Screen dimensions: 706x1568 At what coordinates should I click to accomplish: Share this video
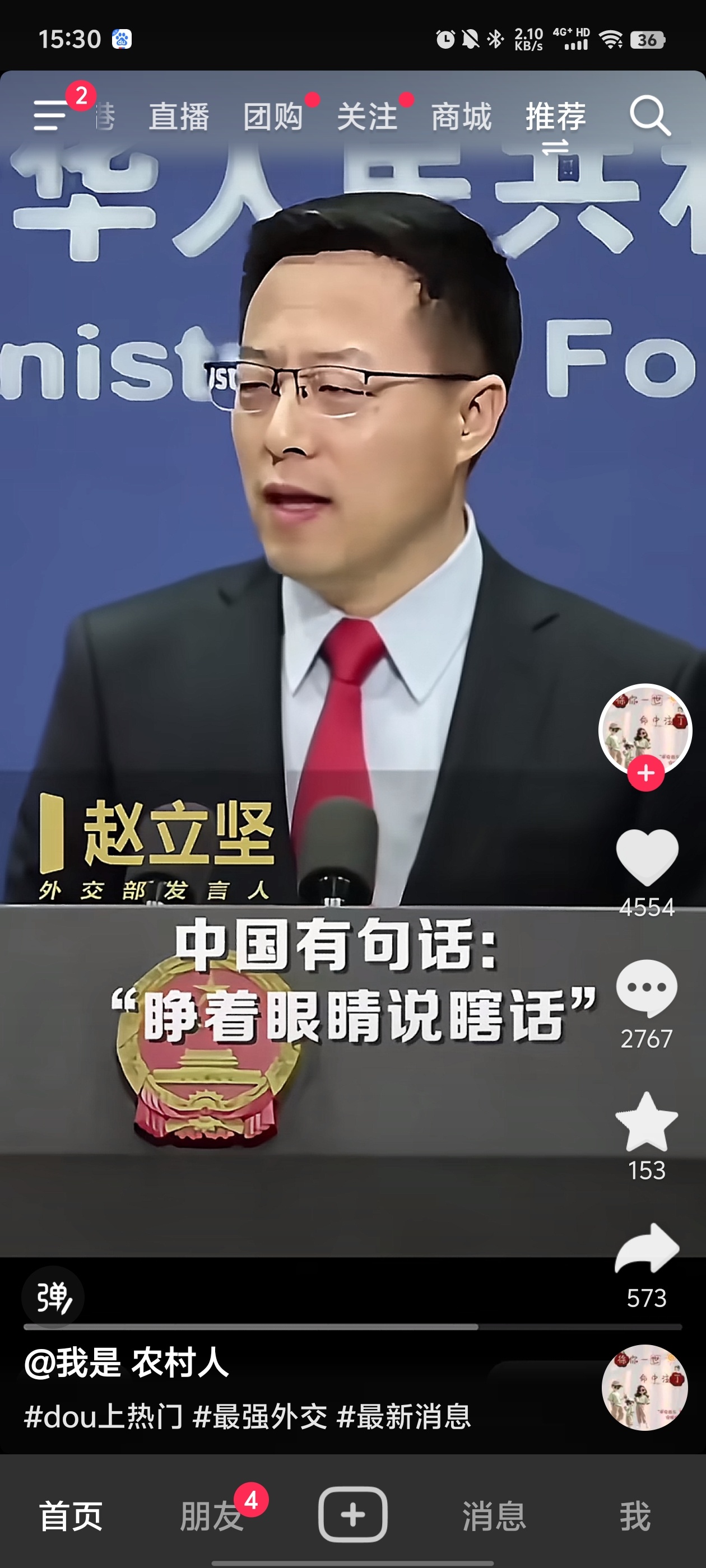[x=647, y=1249]
